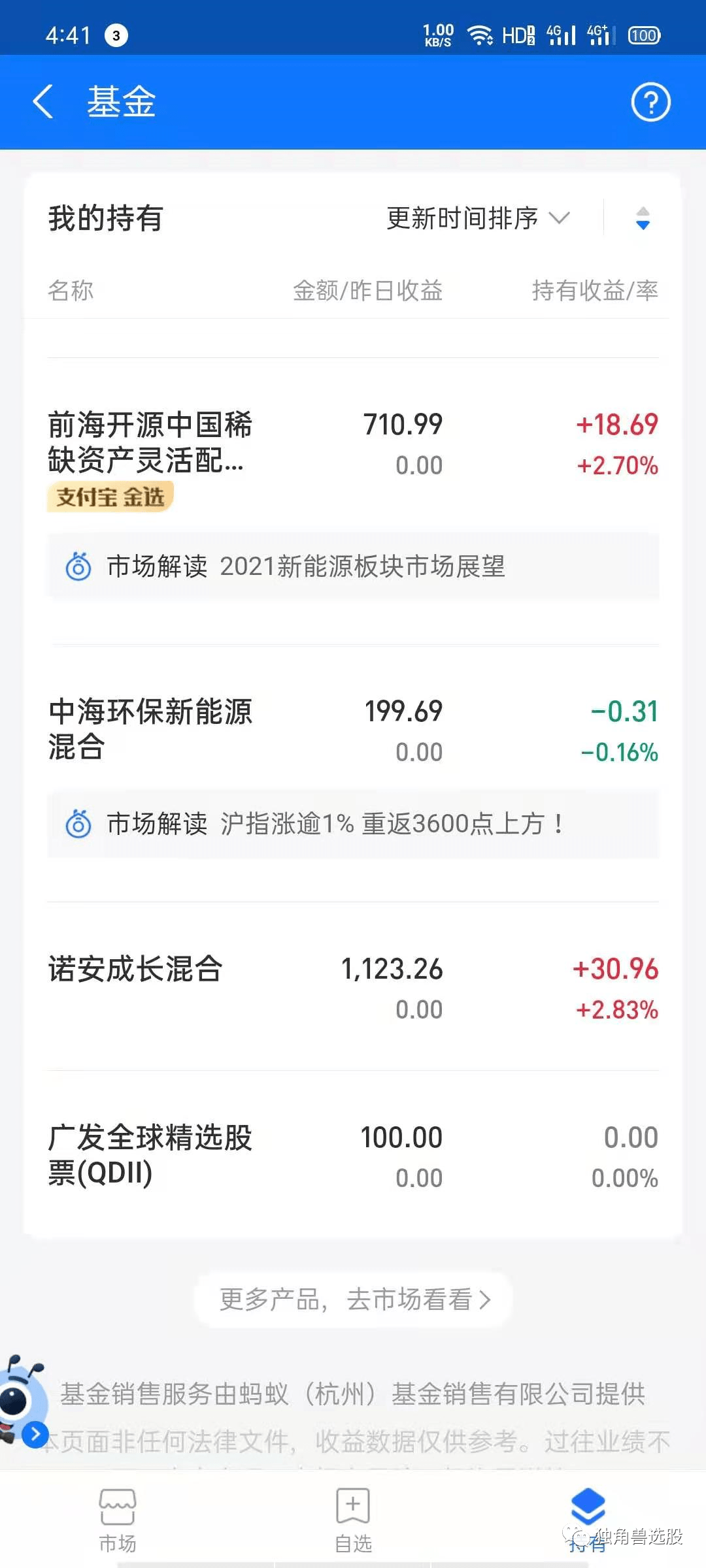Open the help question mark icon

coord(650,102)
